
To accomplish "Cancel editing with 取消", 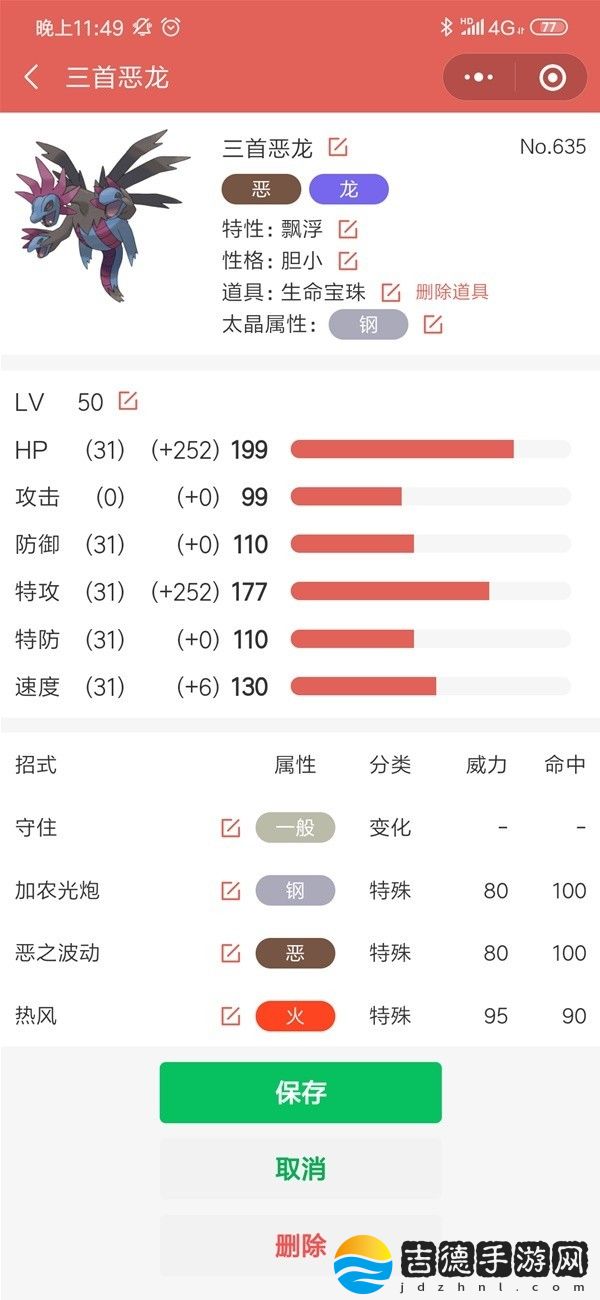I will (300, 1168).
